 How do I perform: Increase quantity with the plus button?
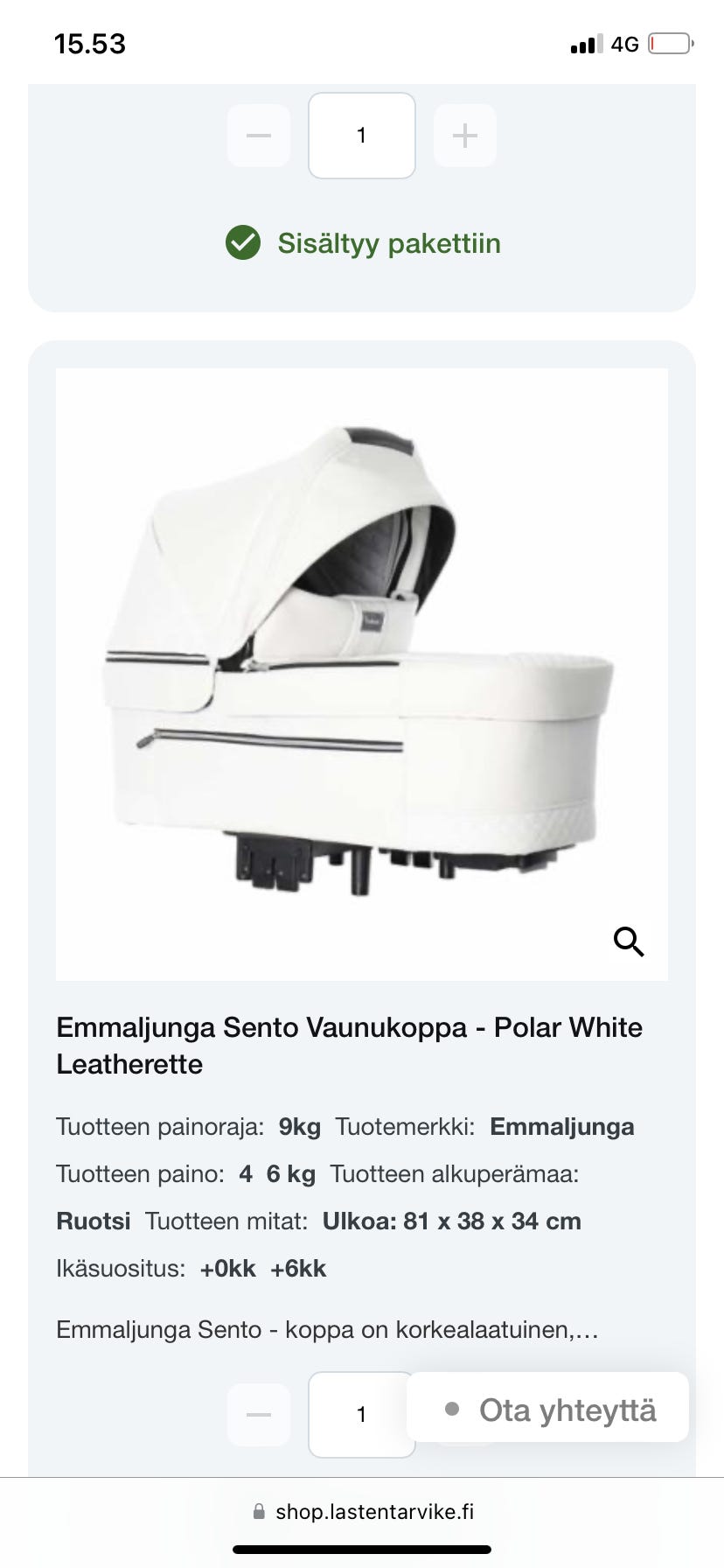(x=464, y=135)
